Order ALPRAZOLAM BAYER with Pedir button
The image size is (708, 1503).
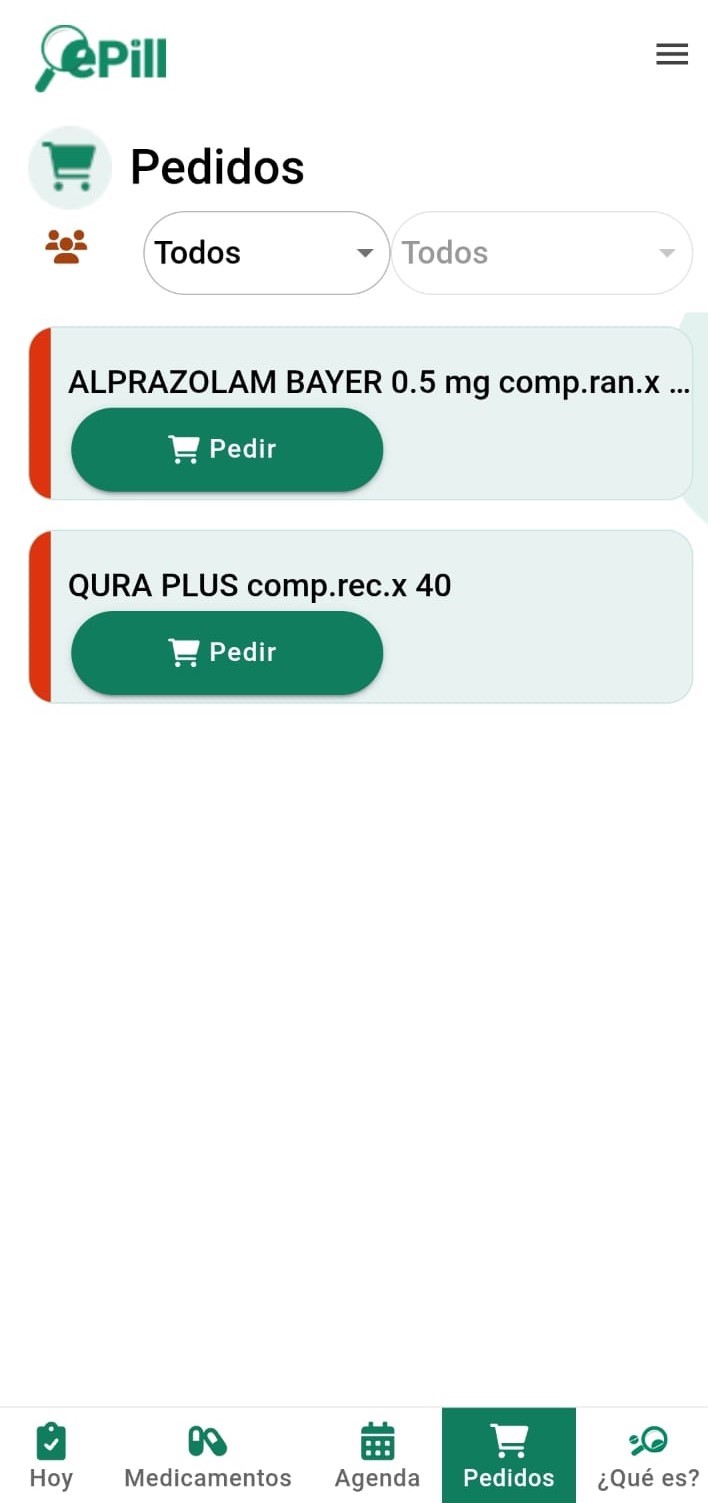tap(227, 449)
